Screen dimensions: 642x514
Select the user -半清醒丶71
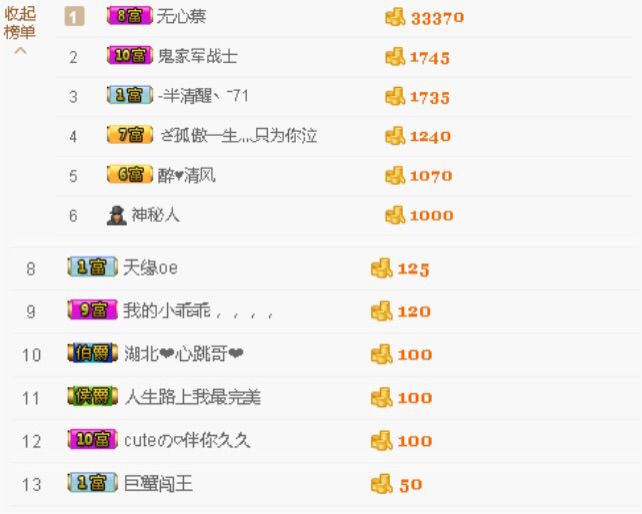pyautogui.click(x=203, y=97)
